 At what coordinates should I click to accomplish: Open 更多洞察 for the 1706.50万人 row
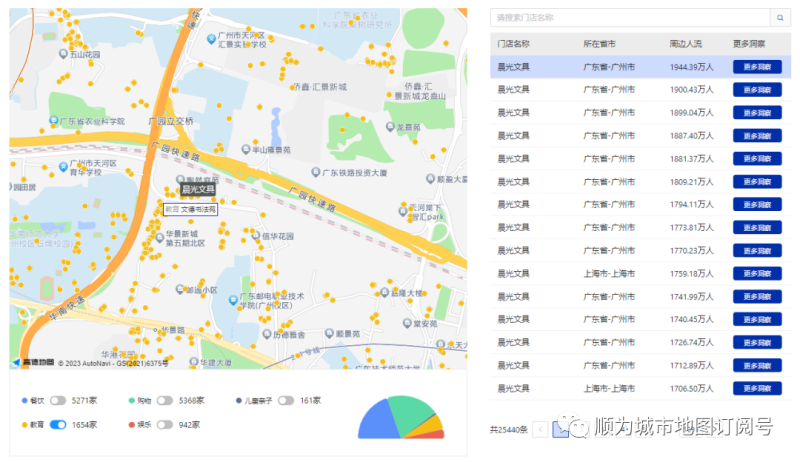(x=757, y=389)
